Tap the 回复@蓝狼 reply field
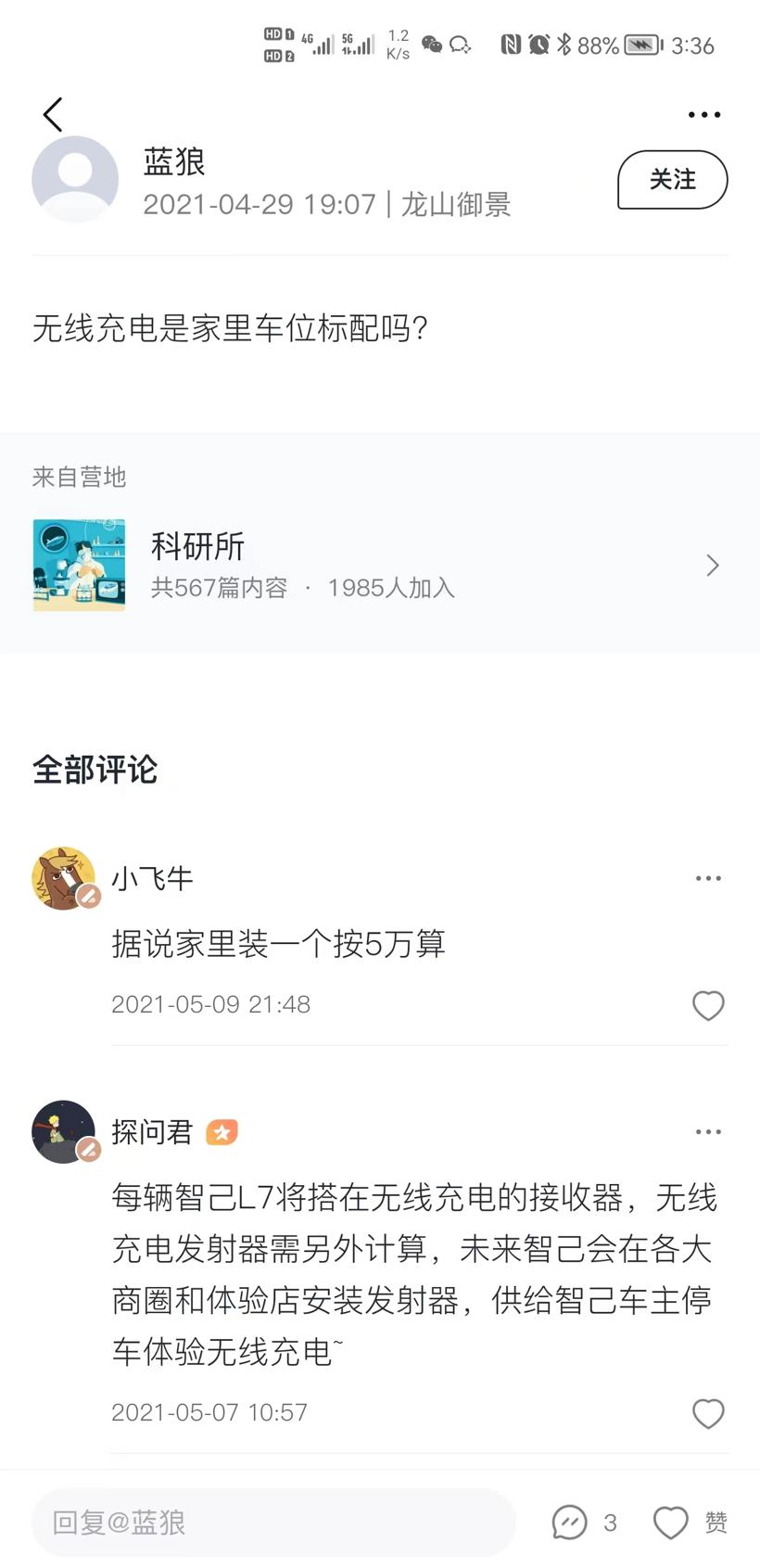The image size is (760, 1568). coord(273,1523)
